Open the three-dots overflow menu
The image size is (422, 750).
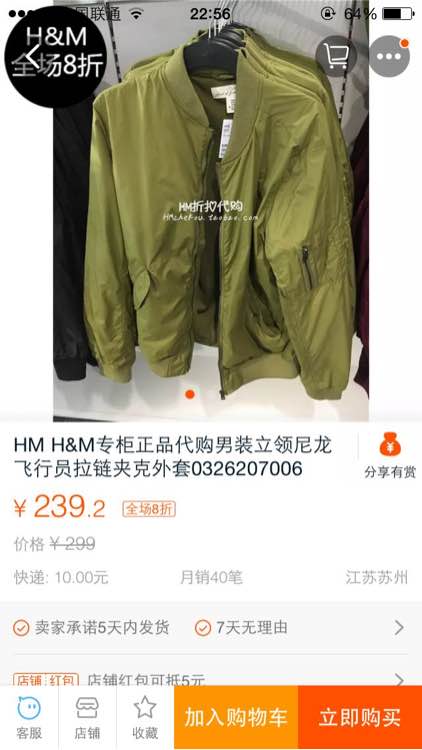coord(389,56)
